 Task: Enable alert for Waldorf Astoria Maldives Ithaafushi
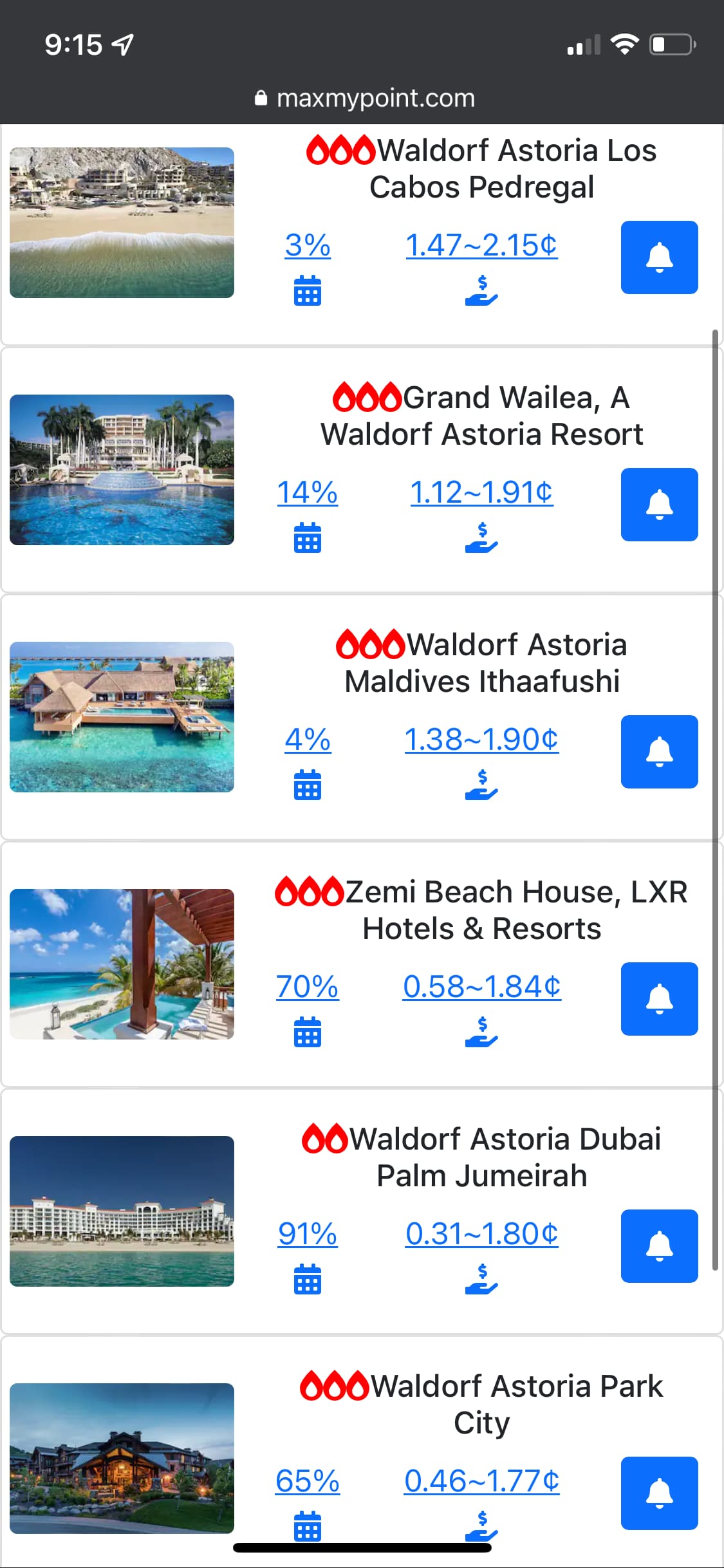tap(659, 752)
